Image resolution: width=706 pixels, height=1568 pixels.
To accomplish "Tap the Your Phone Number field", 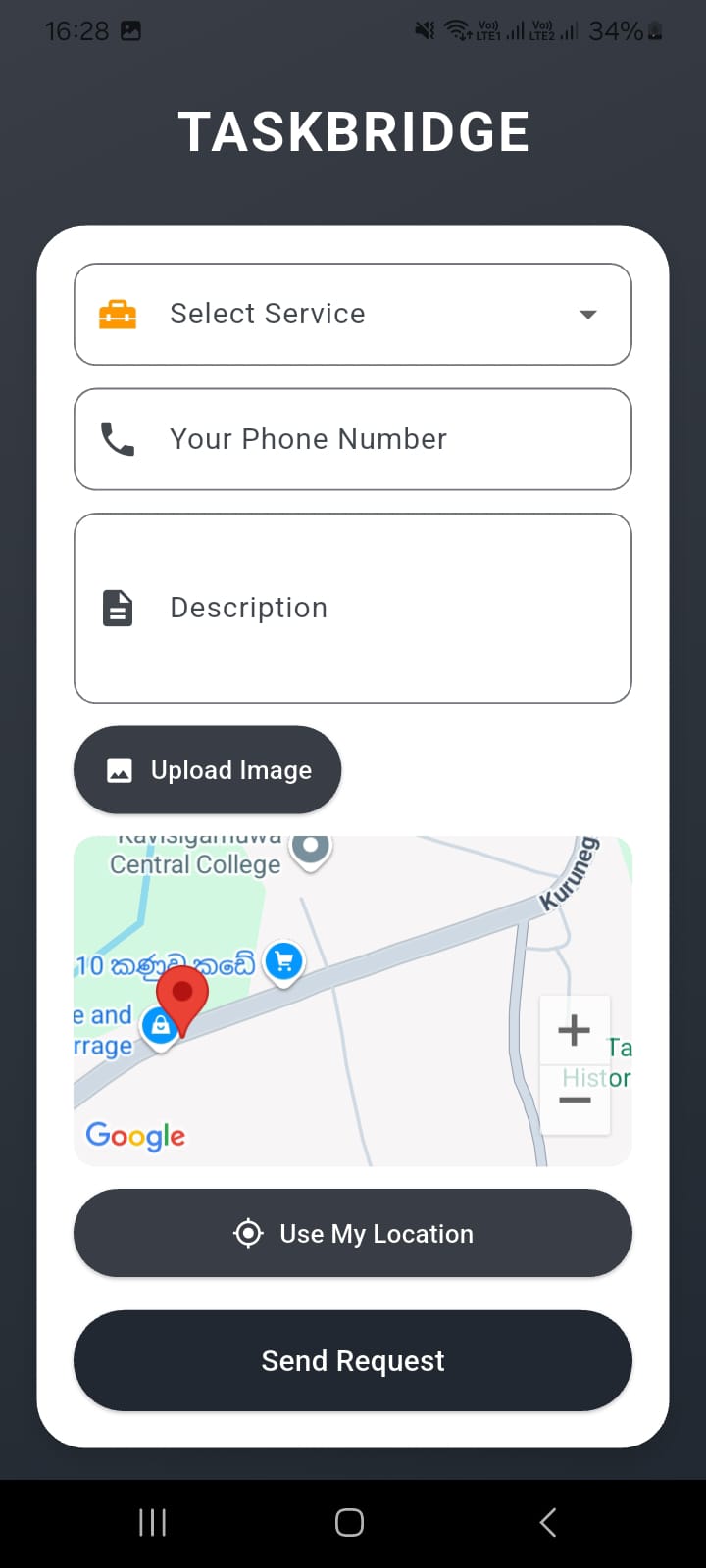I will point(353,439).
